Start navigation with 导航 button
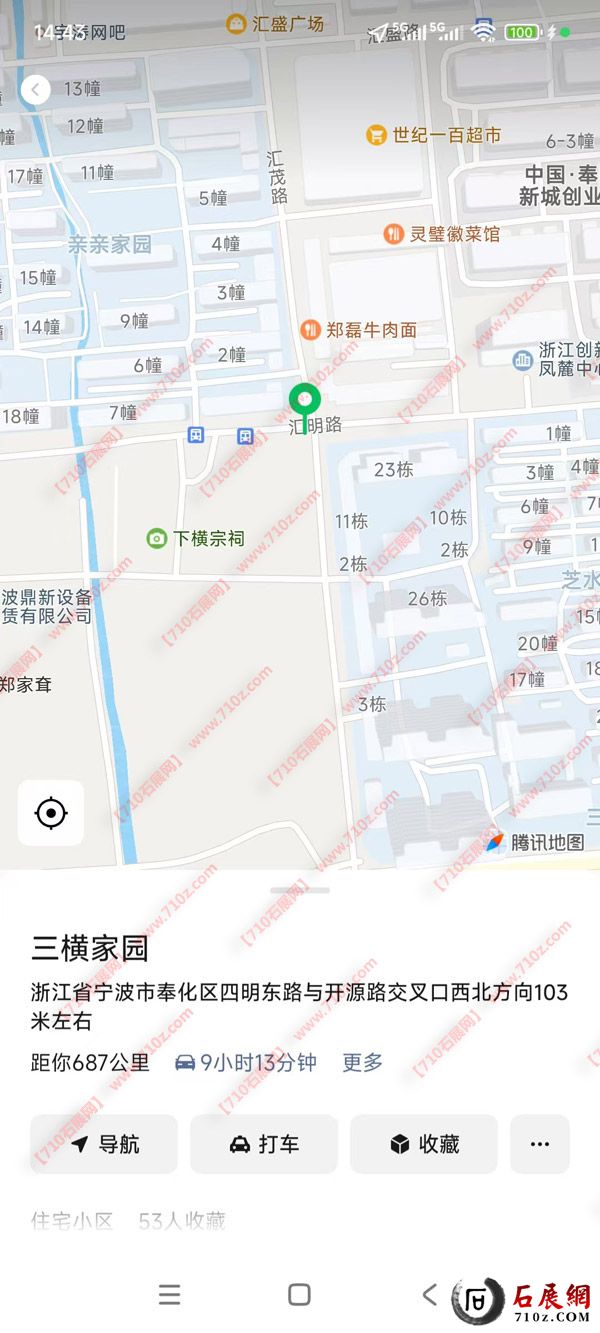Image resolution: width=600 pixels, height=1333 pixels. tap(104, 1145)
